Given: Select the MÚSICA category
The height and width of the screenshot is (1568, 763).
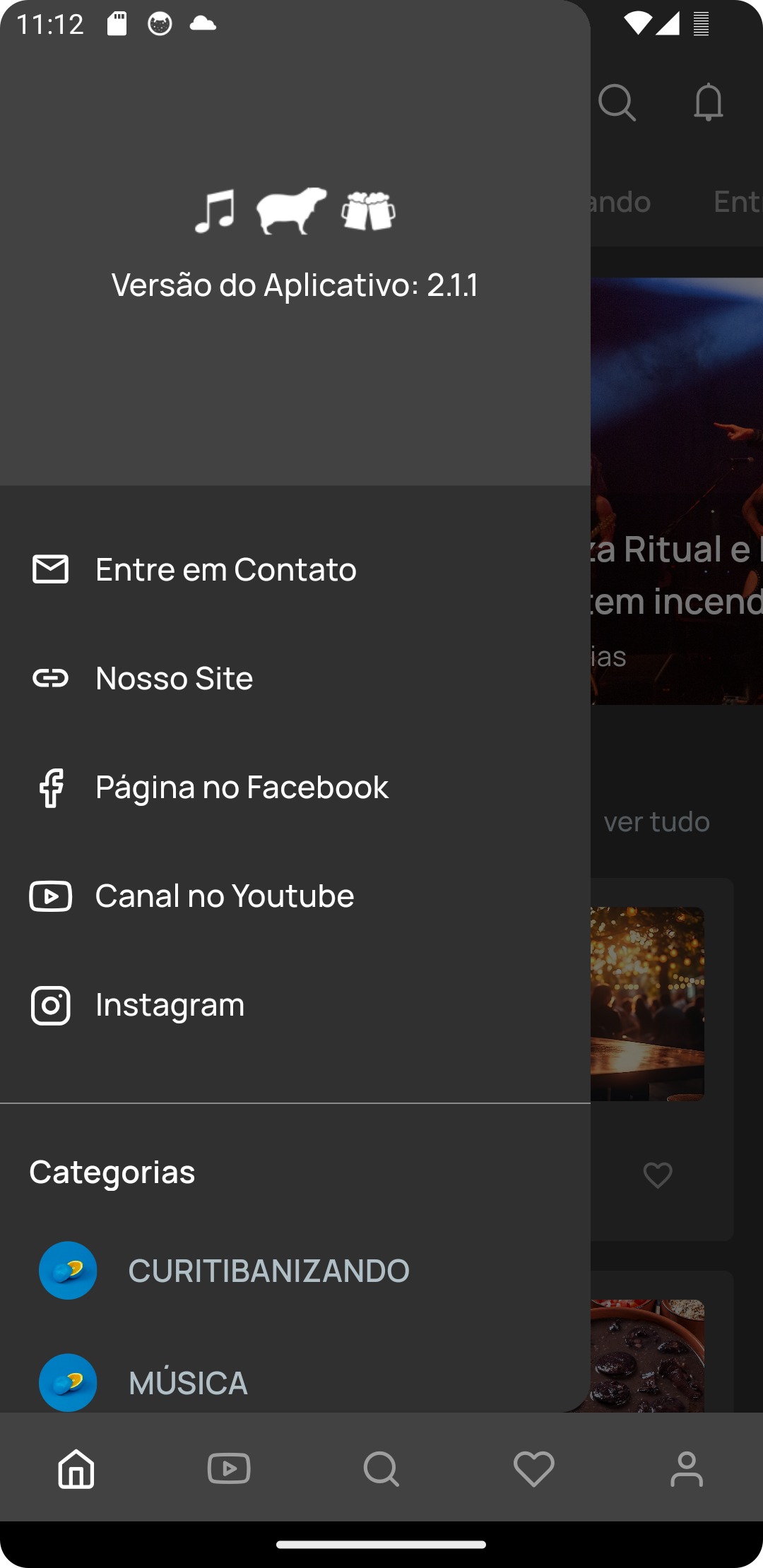Looking at the screenshot, I should (x=188, y=1382).
